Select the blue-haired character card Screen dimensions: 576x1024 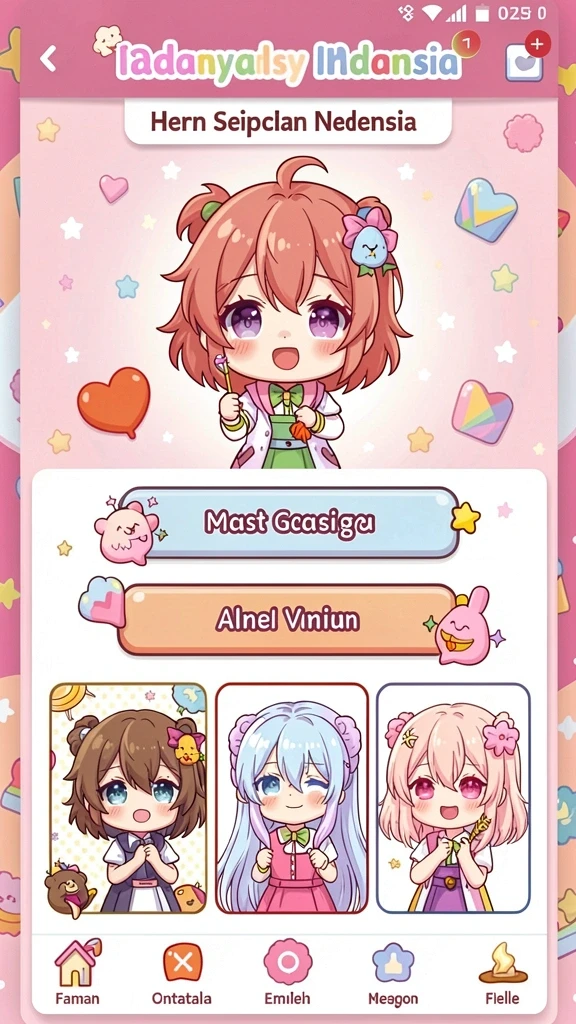pos(292,797)
